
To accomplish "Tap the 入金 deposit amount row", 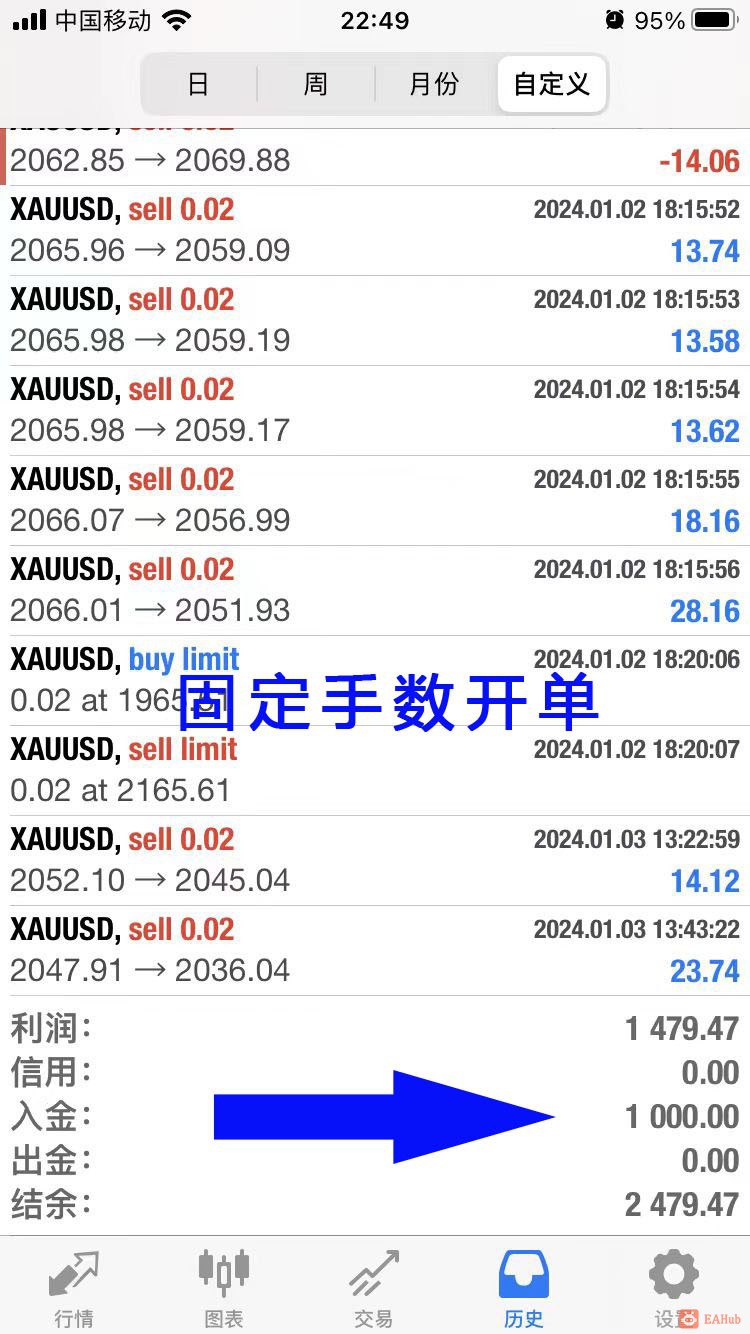I will coord(375,1117).
